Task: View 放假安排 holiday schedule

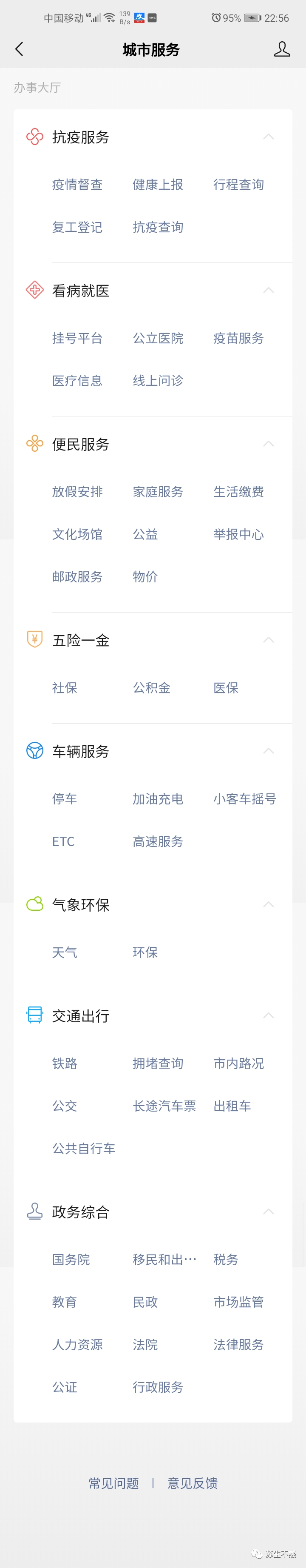Action: [77, 491]
